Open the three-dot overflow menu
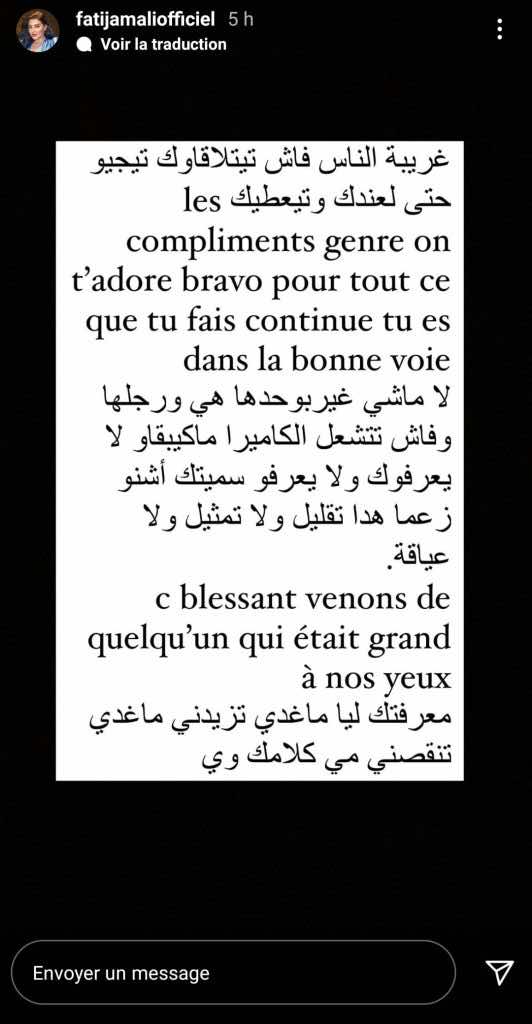 tap(499, 29)
